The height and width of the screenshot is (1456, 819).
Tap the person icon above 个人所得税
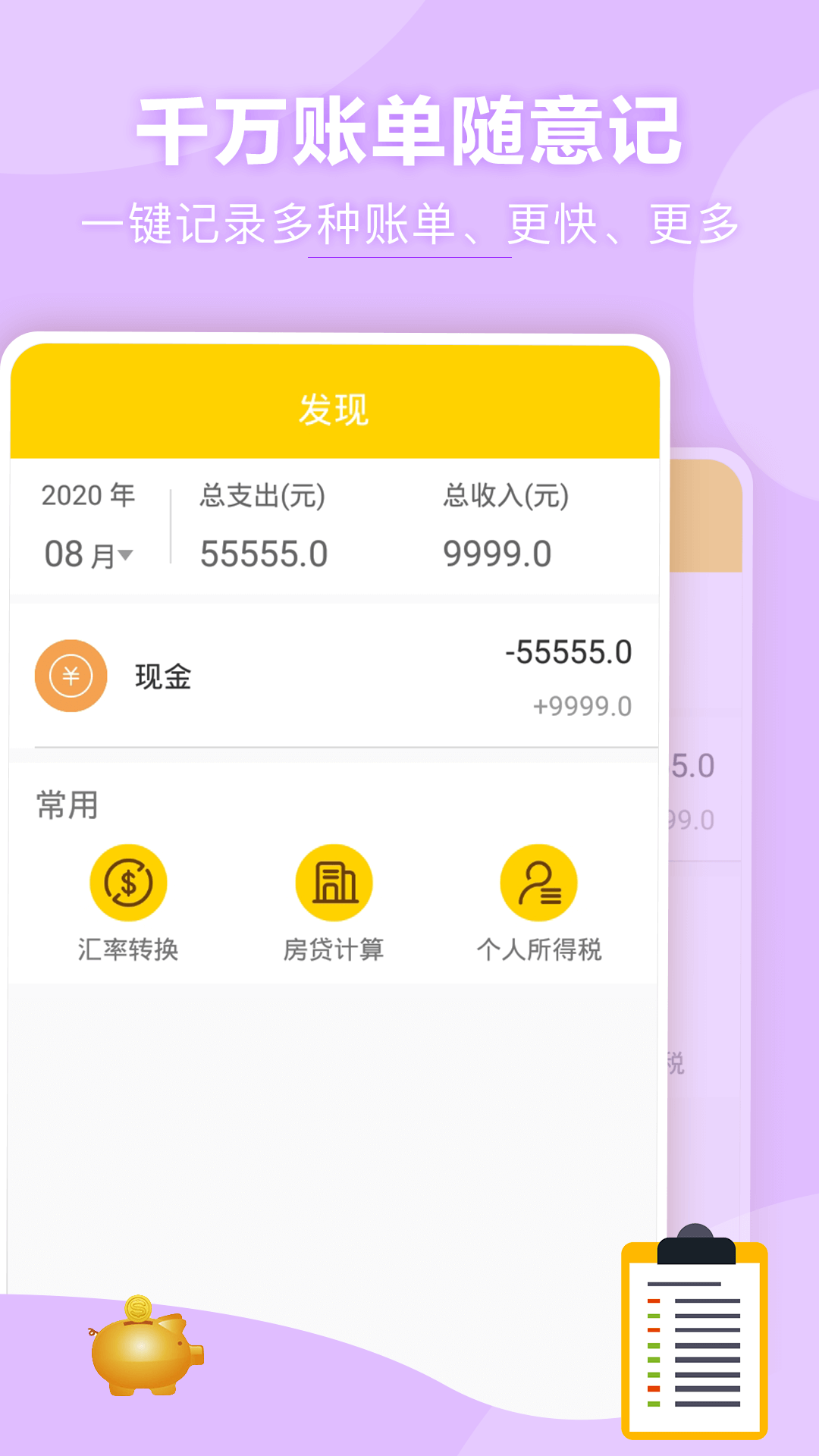click(x=538, y=882)
